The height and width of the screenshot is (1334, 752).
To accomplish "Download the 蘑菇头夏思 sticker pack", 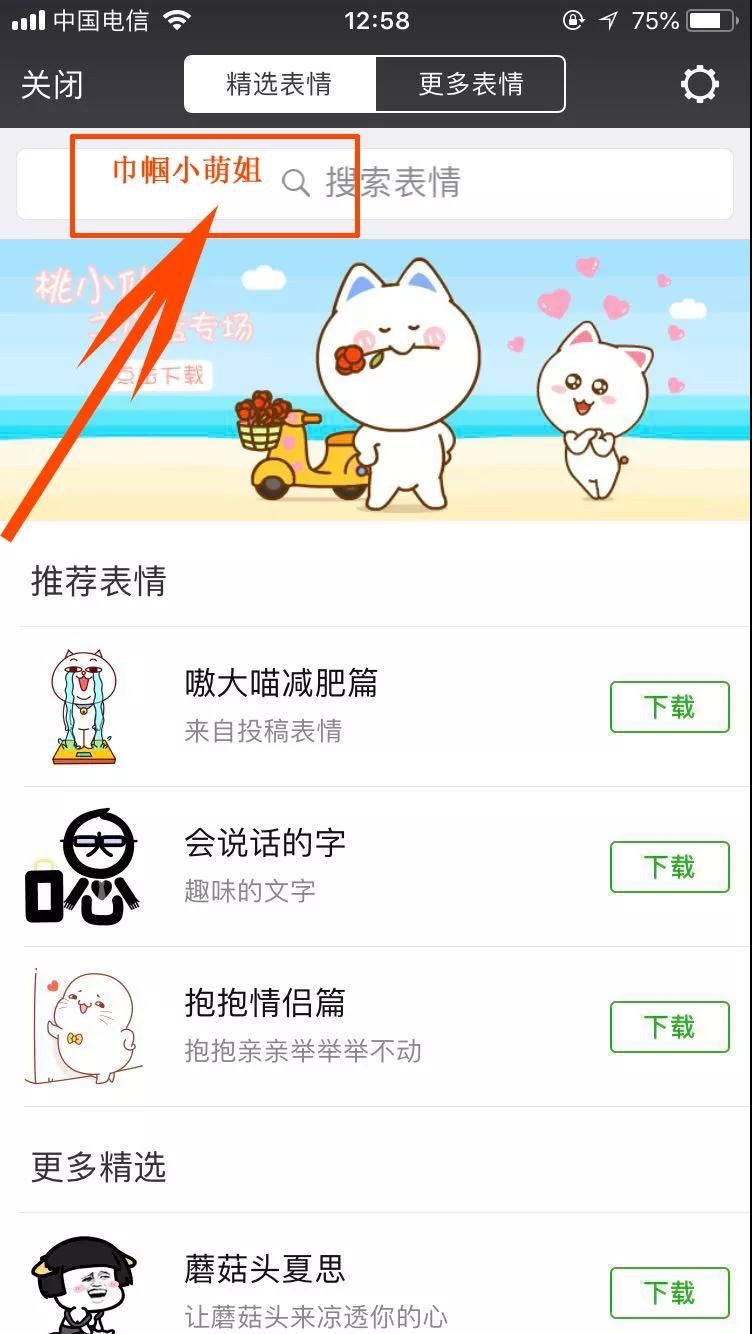I will click(x=669, y=1293).
